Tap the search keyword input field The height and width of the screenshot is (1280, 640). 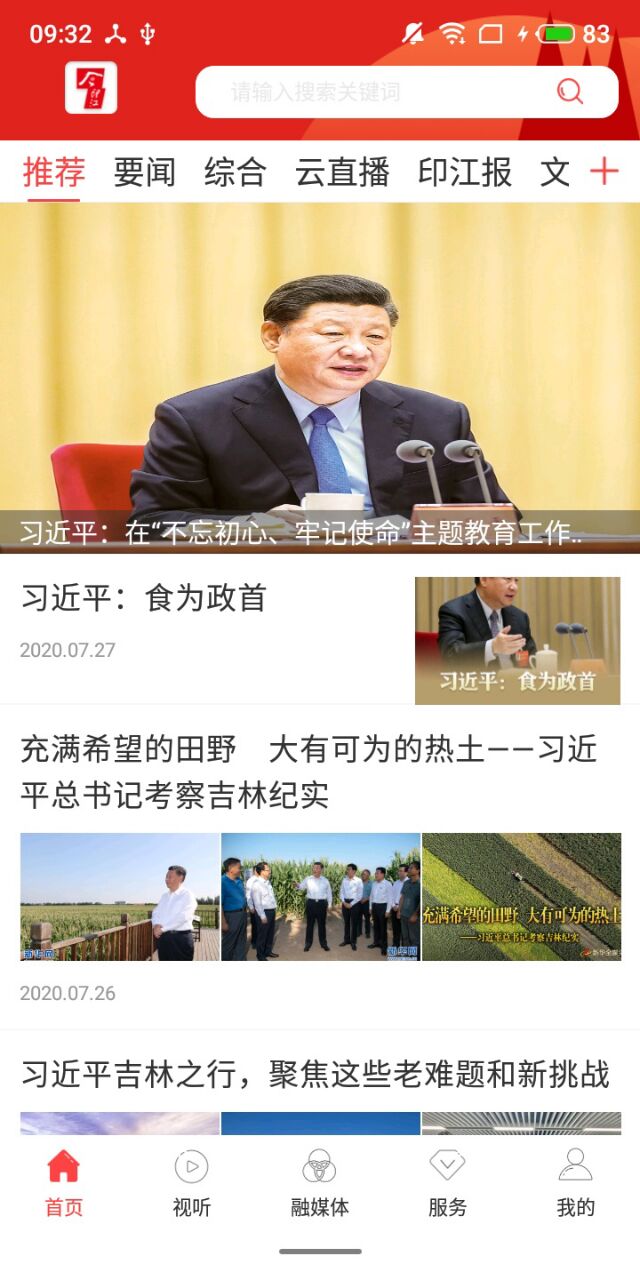(x=380, y=93)
